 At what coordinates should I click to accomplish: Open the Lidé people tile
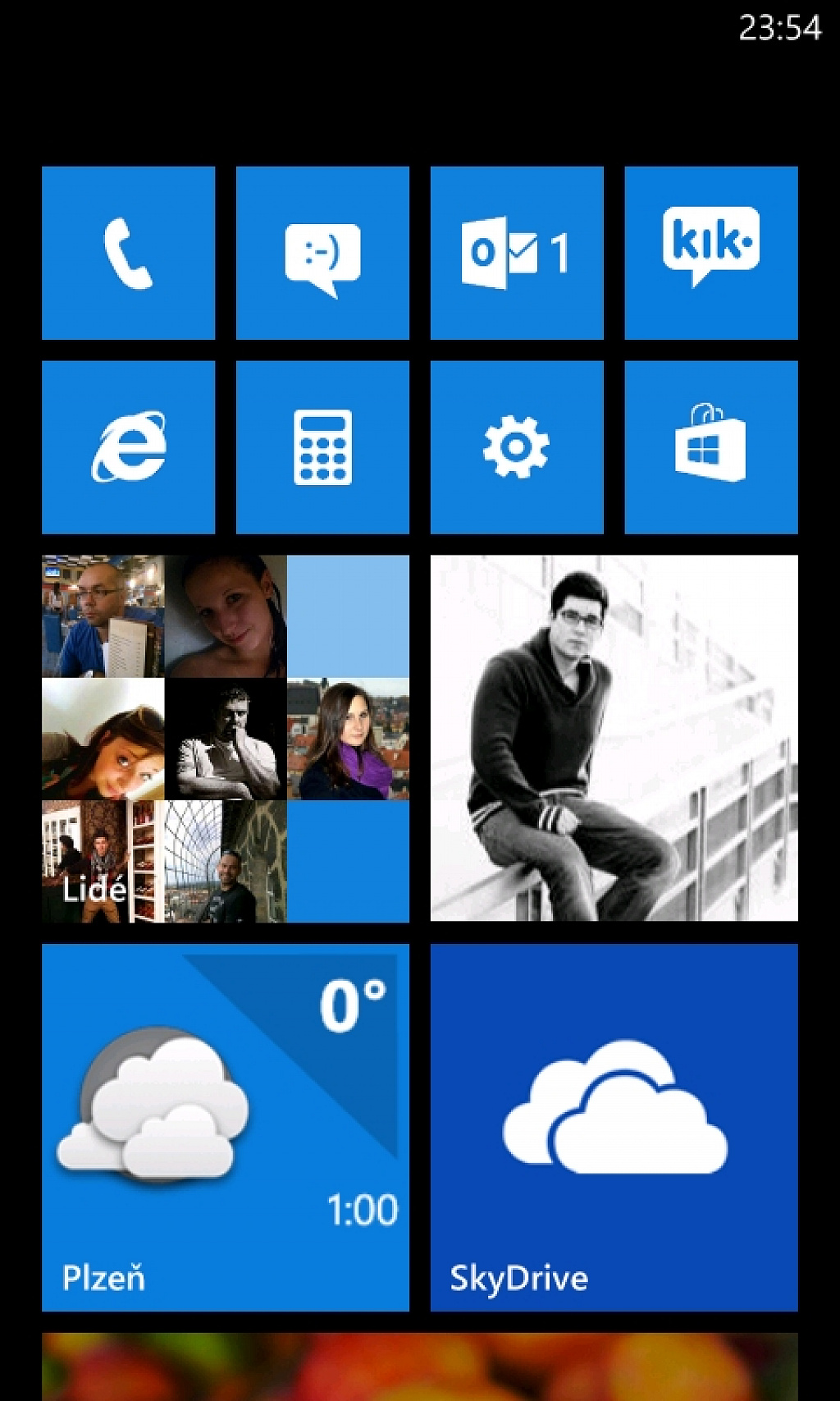[226, 739]
